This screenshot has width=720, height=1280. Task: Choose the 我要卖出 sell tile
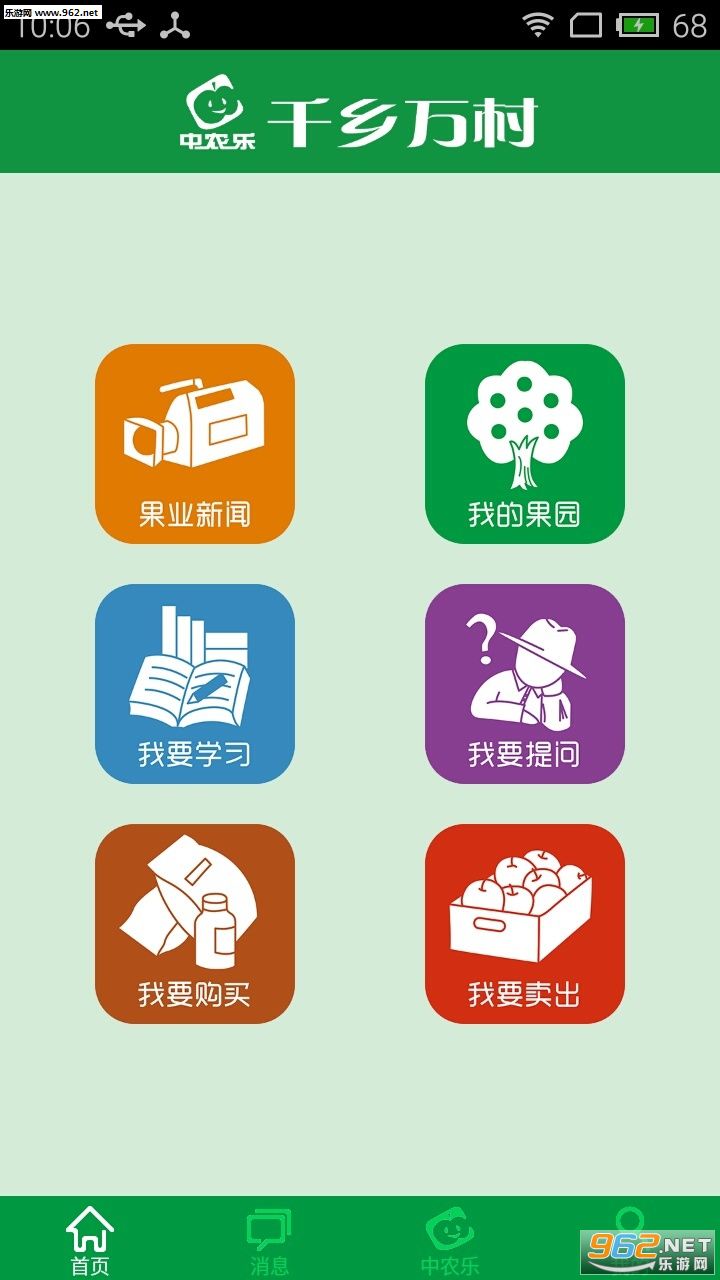pyautogui.click(x=525, y=924)
